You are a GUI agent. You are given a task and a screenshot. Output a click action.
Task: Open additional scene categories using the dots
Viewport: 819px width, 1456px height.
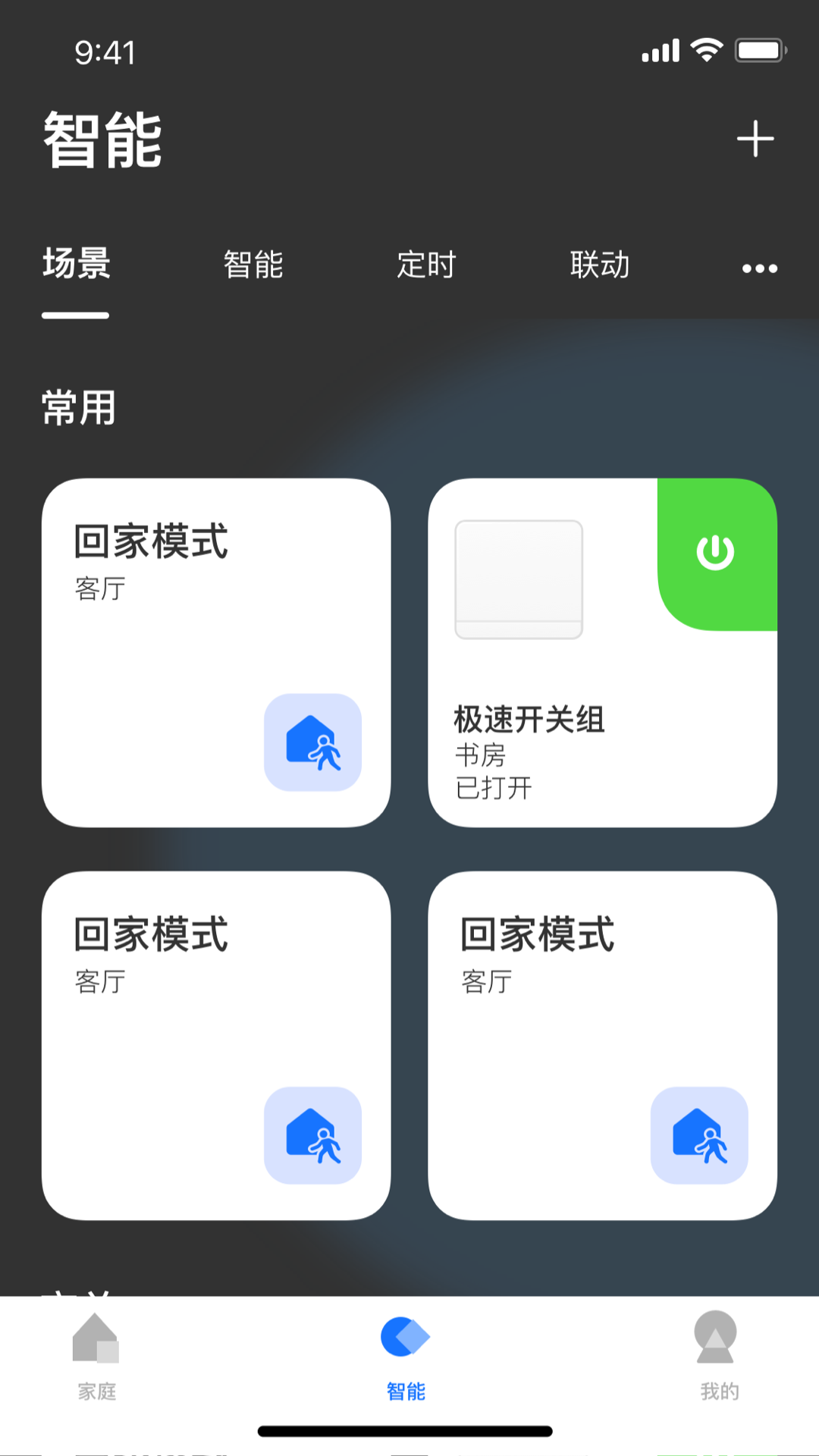(x=760, y=267)
